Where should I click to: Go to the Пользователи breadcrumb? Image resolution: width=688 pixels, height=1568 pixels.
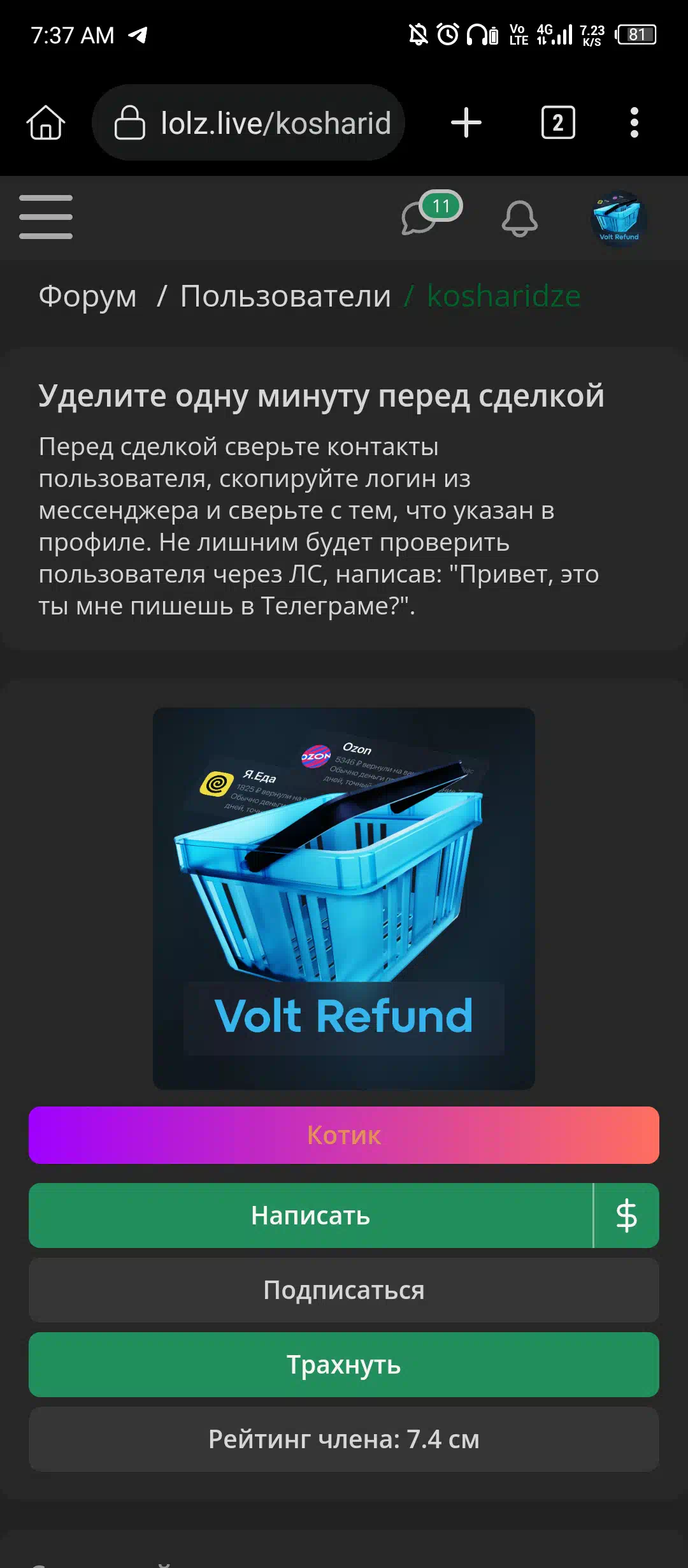[x=285, y=296]
